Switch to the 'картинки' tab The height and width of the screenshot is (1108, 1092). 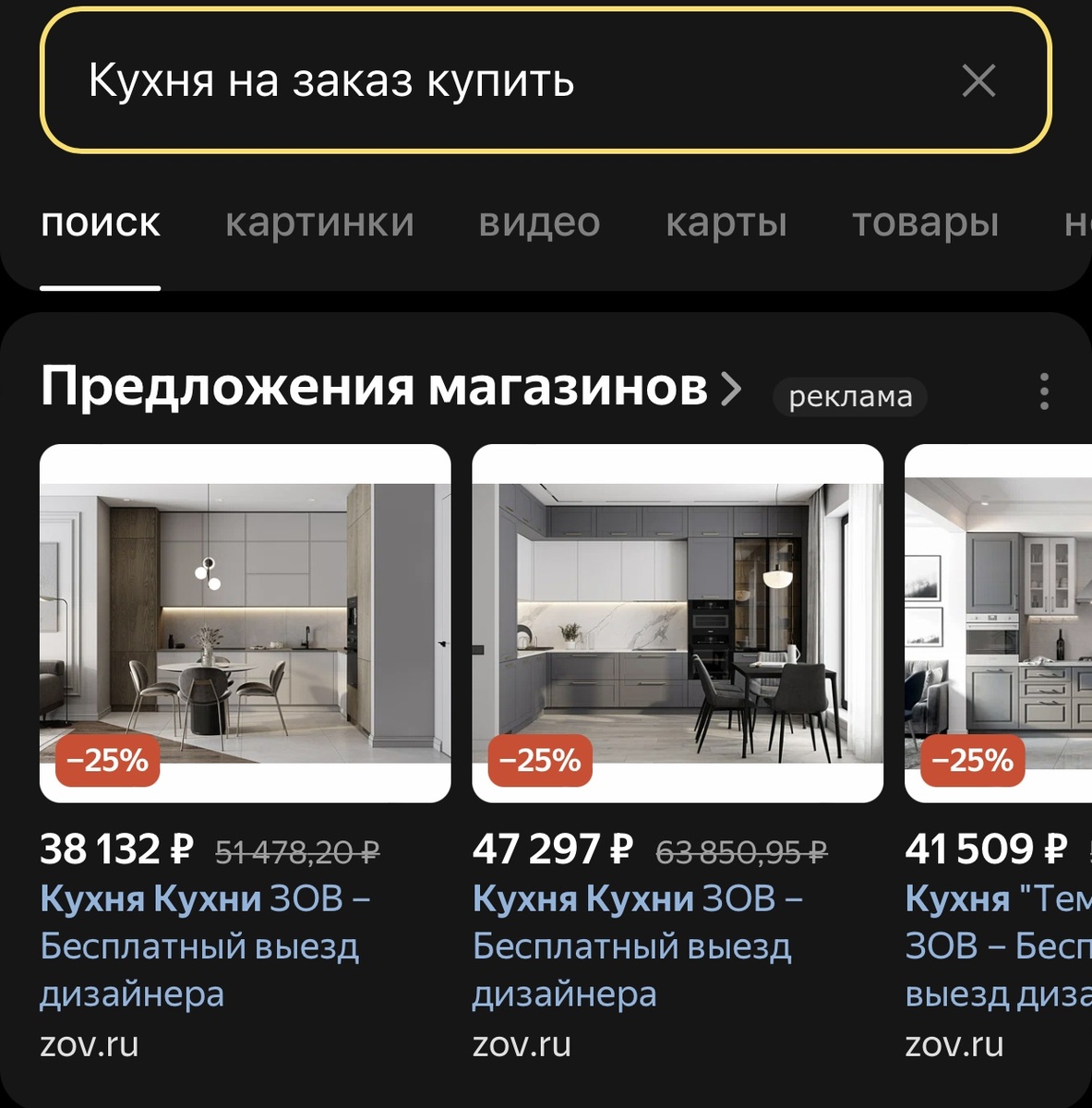tap(319, 223)
